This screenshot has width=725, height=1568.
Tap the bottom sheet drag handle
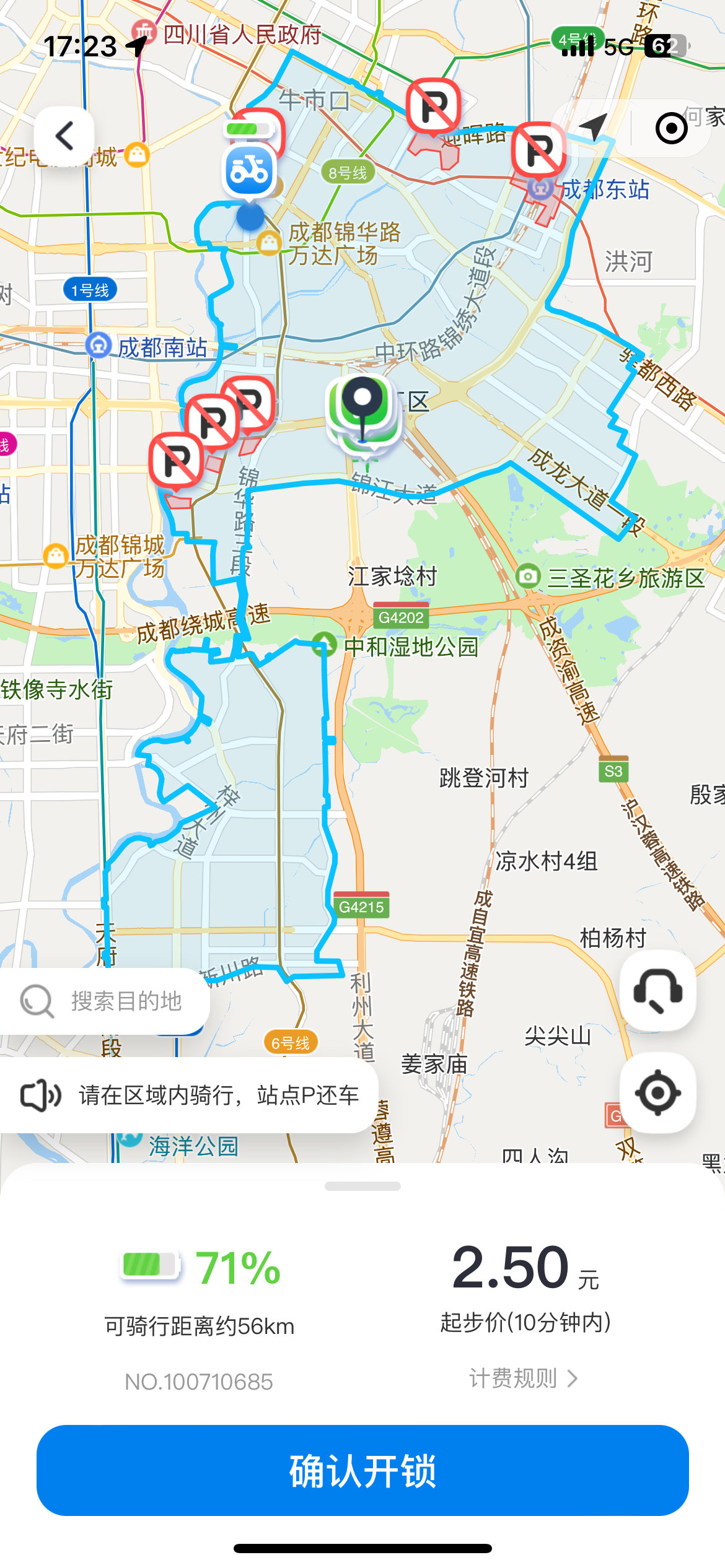click(362, 1186)
